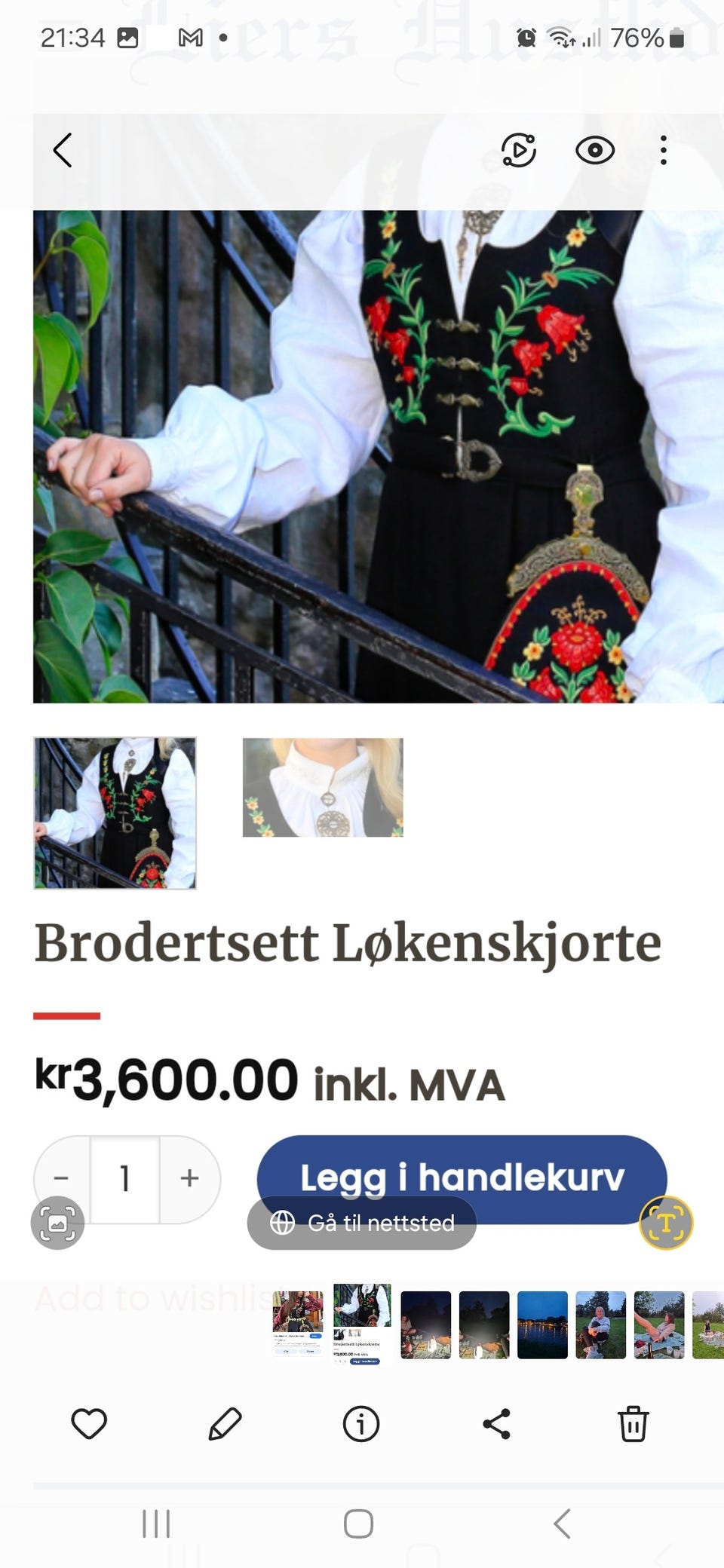724x1568 pixels.
Task: Open the three-dot overflow menu
Action: click(663, 150)
